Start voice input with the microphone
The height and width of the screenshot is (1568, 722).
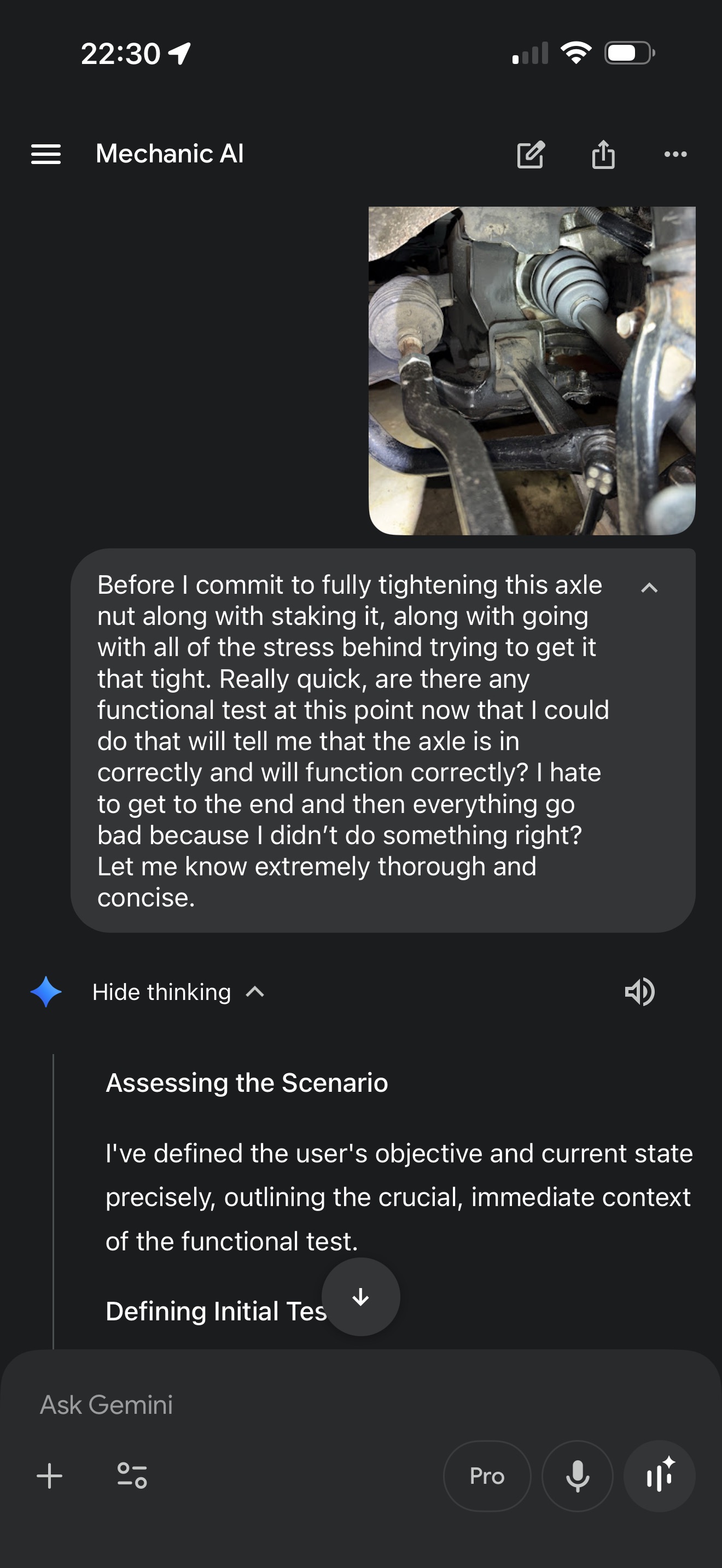click(x=577, y=1476)
